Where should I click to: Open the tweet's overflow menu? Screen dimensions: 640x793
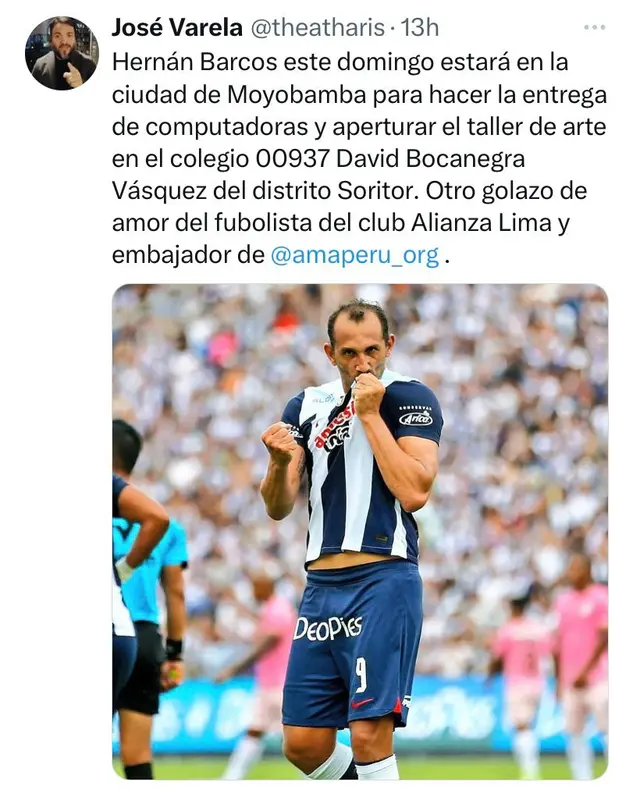click(x=594, y=27)
